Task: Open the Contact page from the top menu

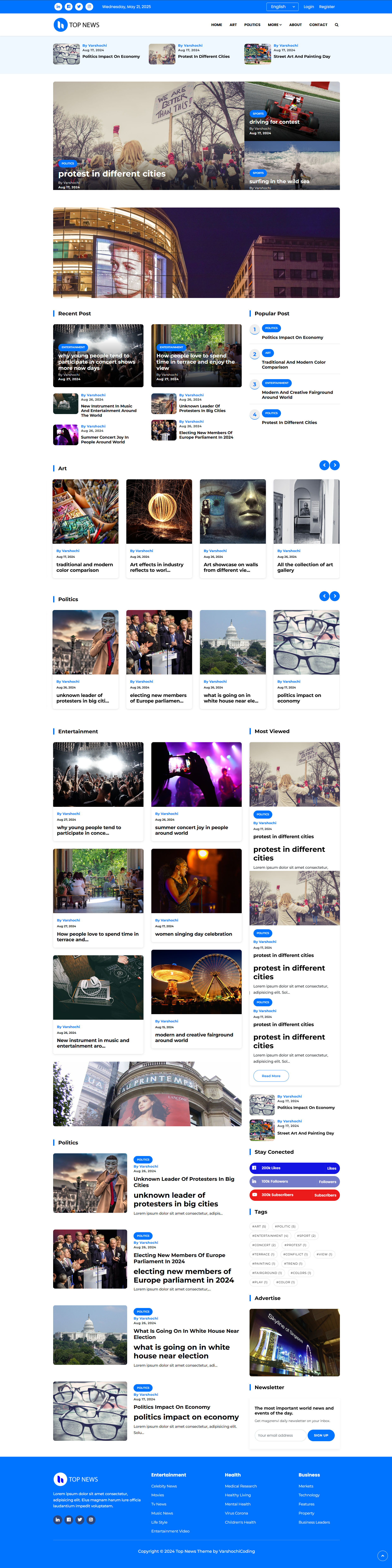Action: coord(318,25)
